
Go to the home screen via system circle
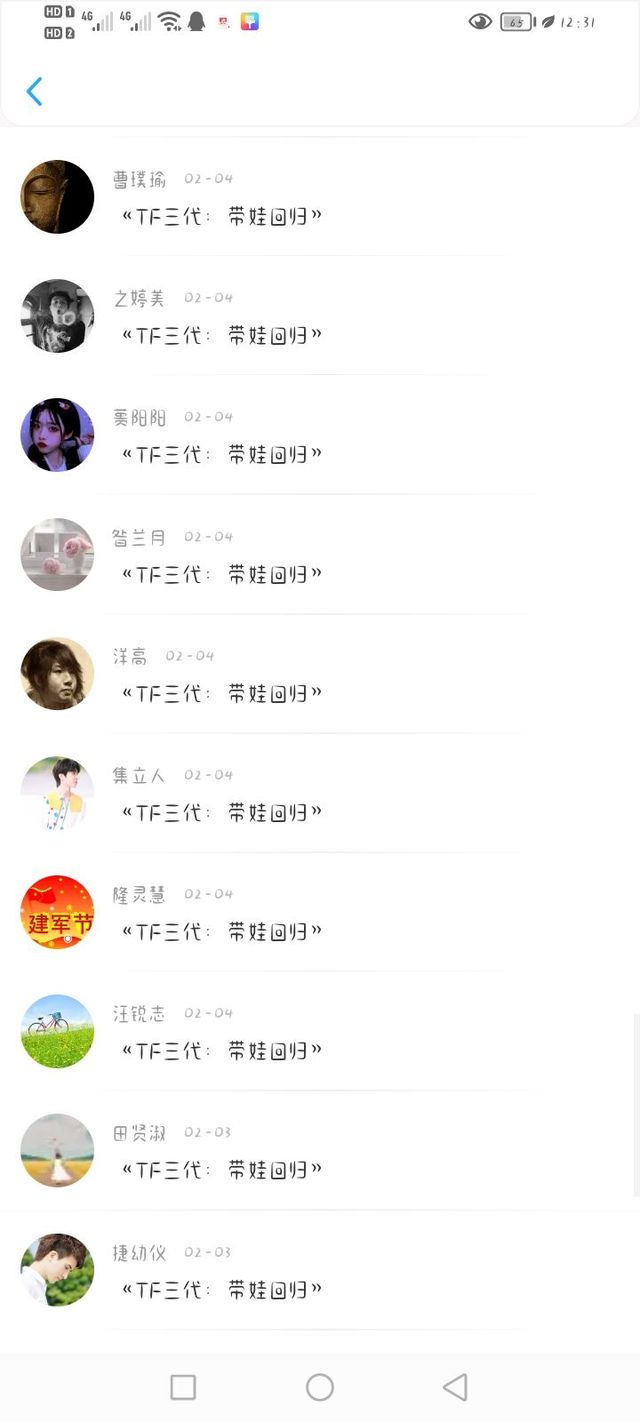click(x=320, y=1387)
